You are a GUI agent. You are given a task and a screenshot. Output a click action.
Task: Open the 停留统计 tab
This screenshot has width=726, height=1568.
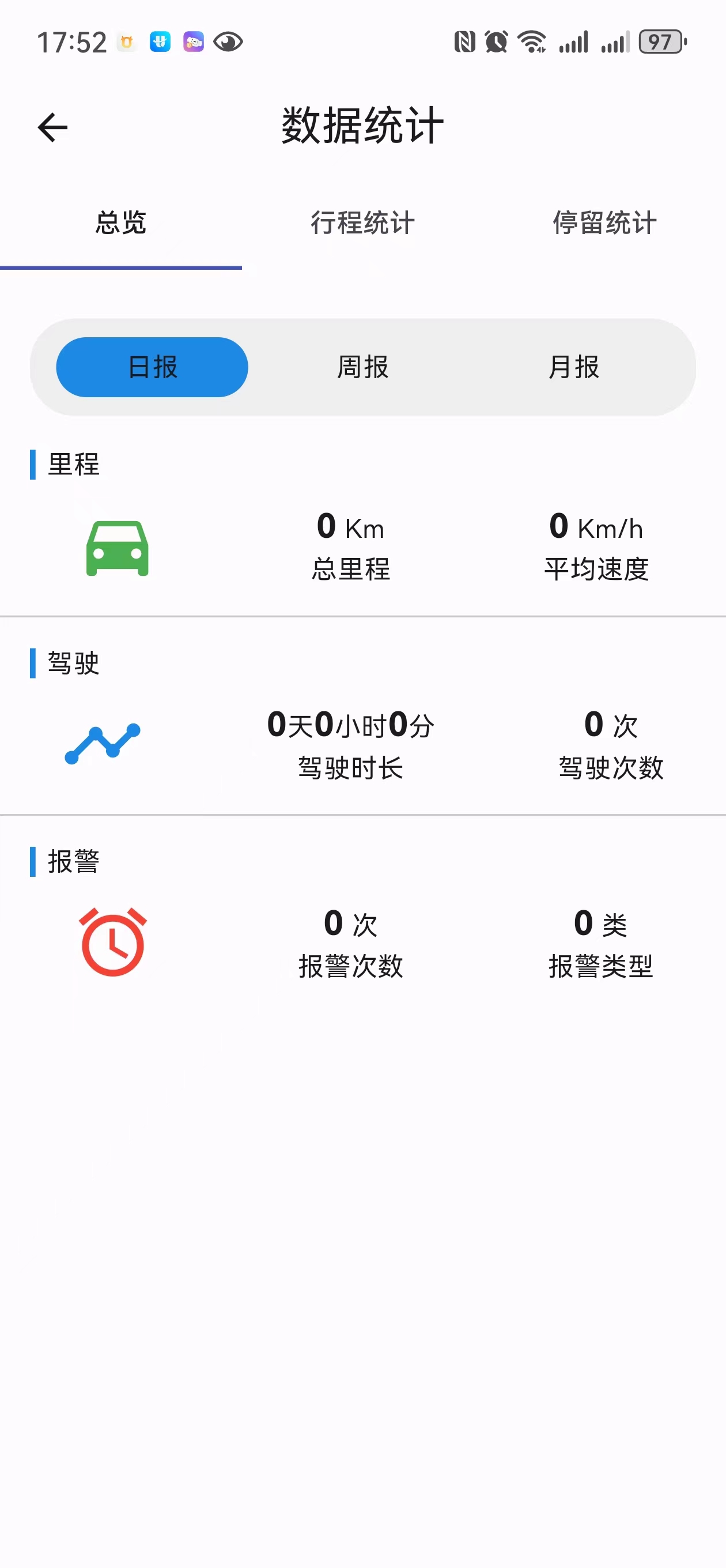(604, 223)
